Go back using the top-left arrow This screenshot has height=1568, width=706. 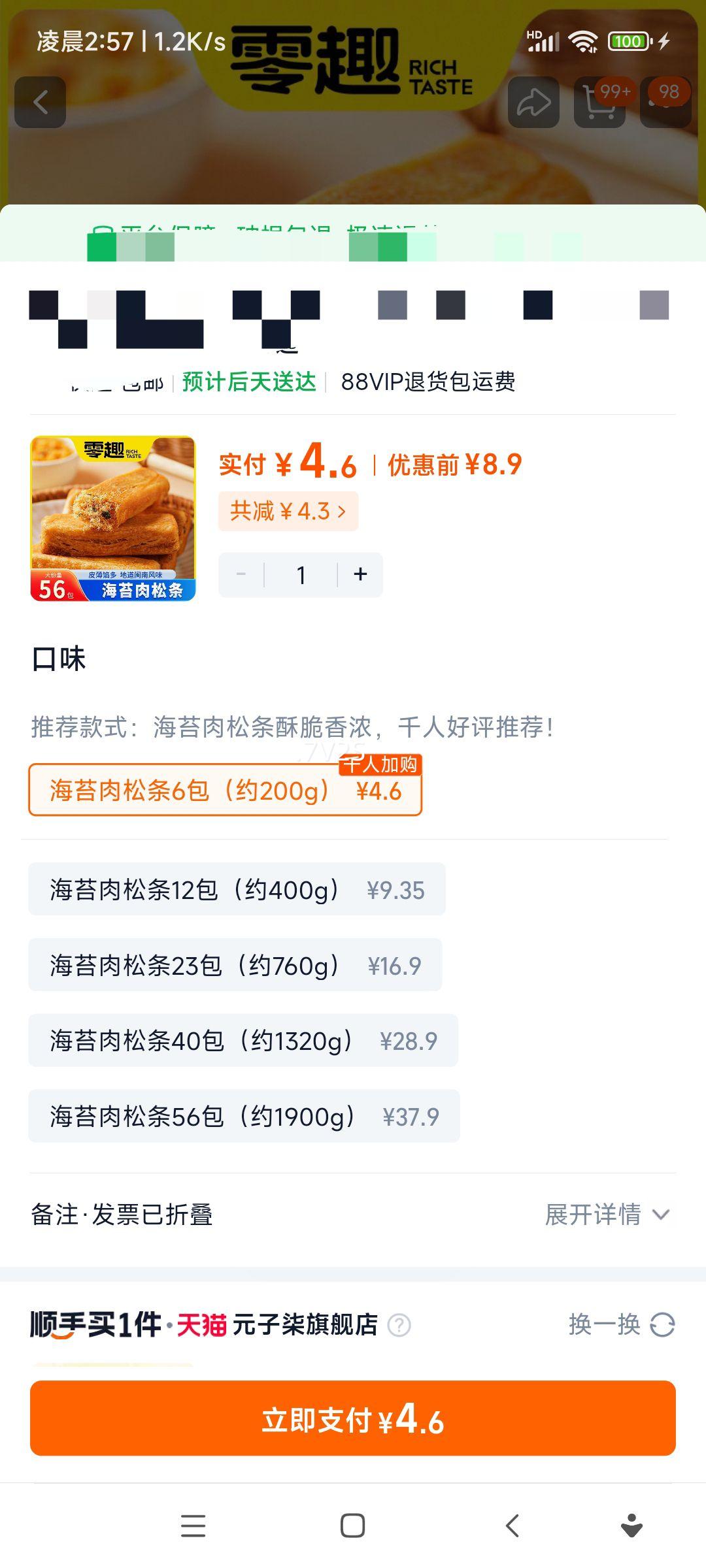(x=41, y=103)
